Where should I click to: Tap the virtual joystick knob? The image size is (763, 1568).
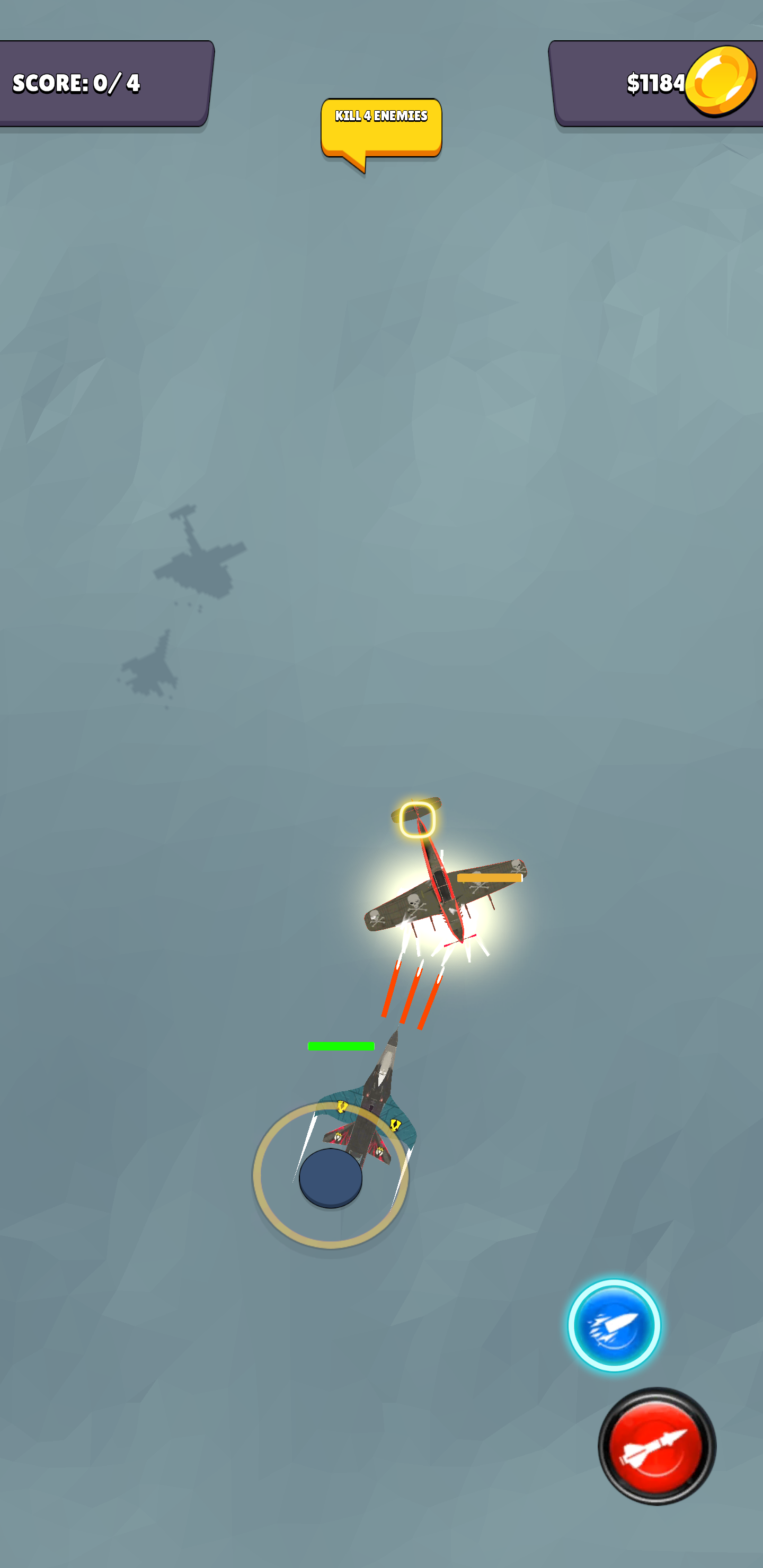331,1178
